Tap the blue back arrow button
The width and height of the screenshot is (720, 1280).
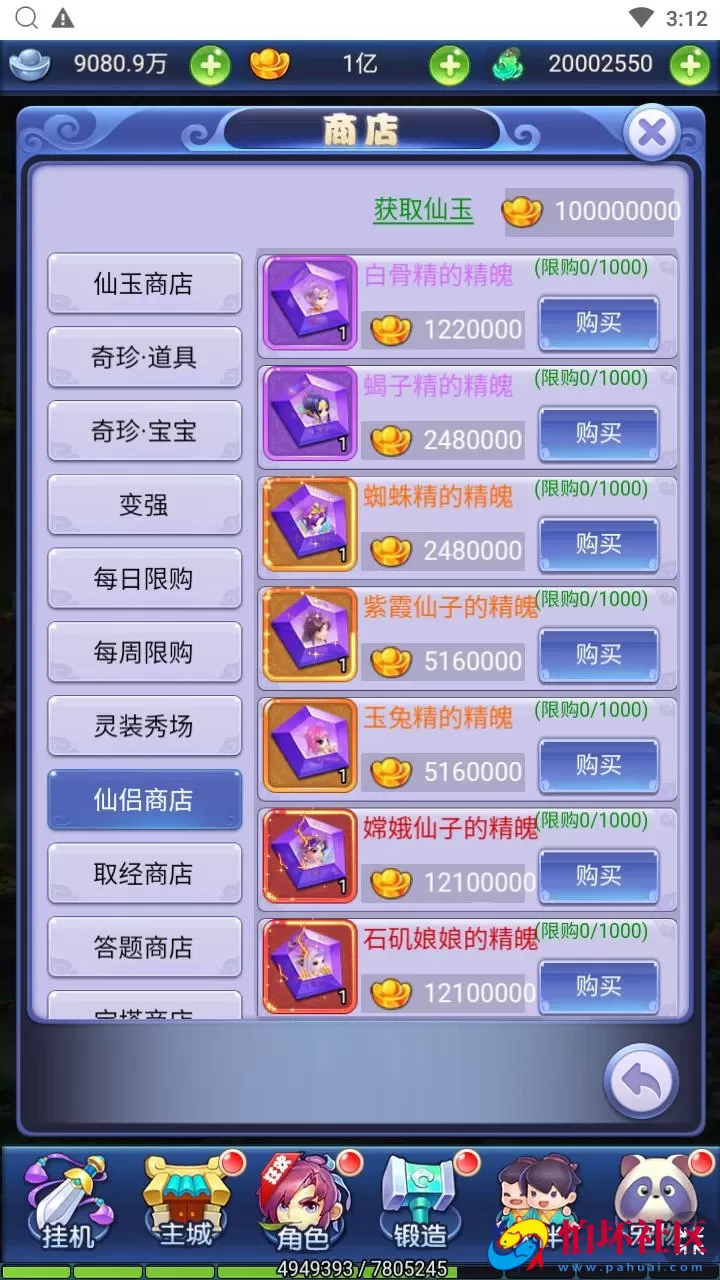click(x=641, y=1082)
